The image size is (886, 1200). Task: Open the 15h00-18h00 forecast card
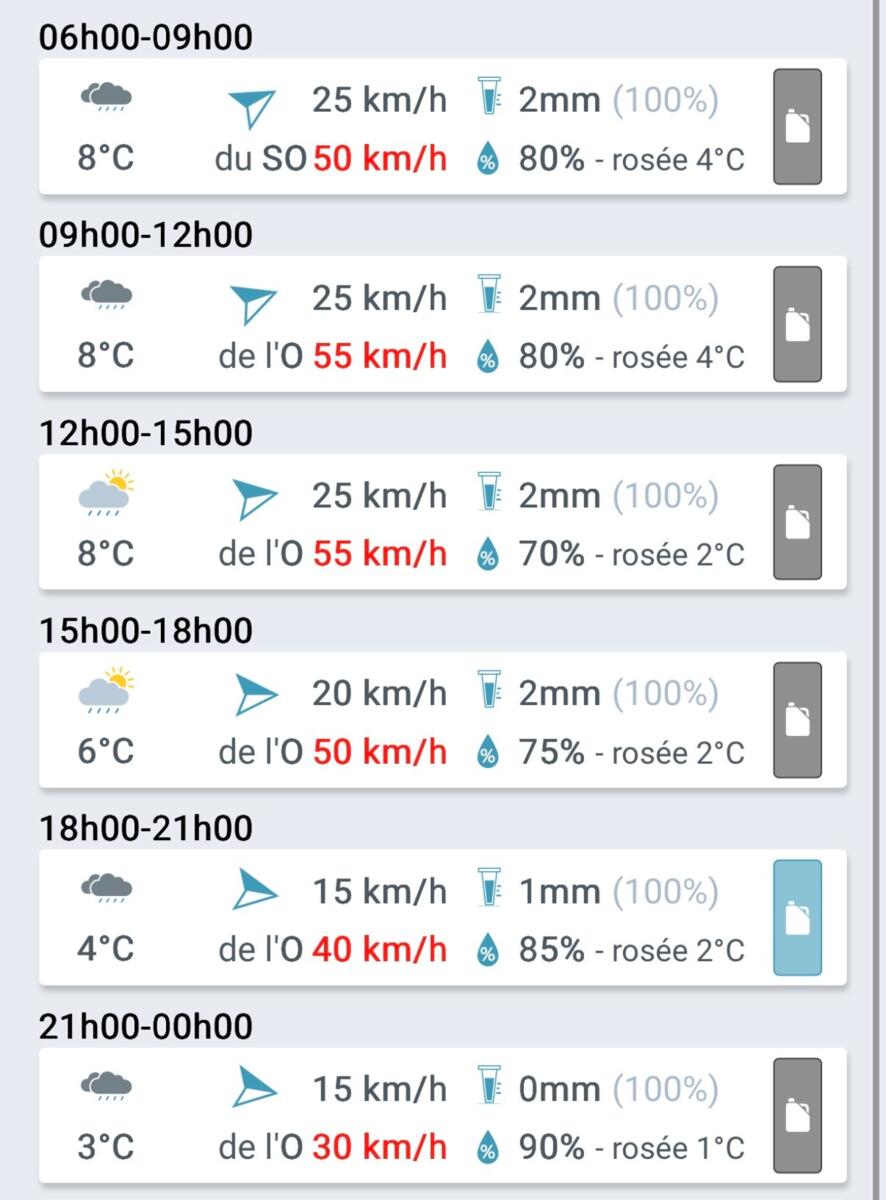coord(400,720)
